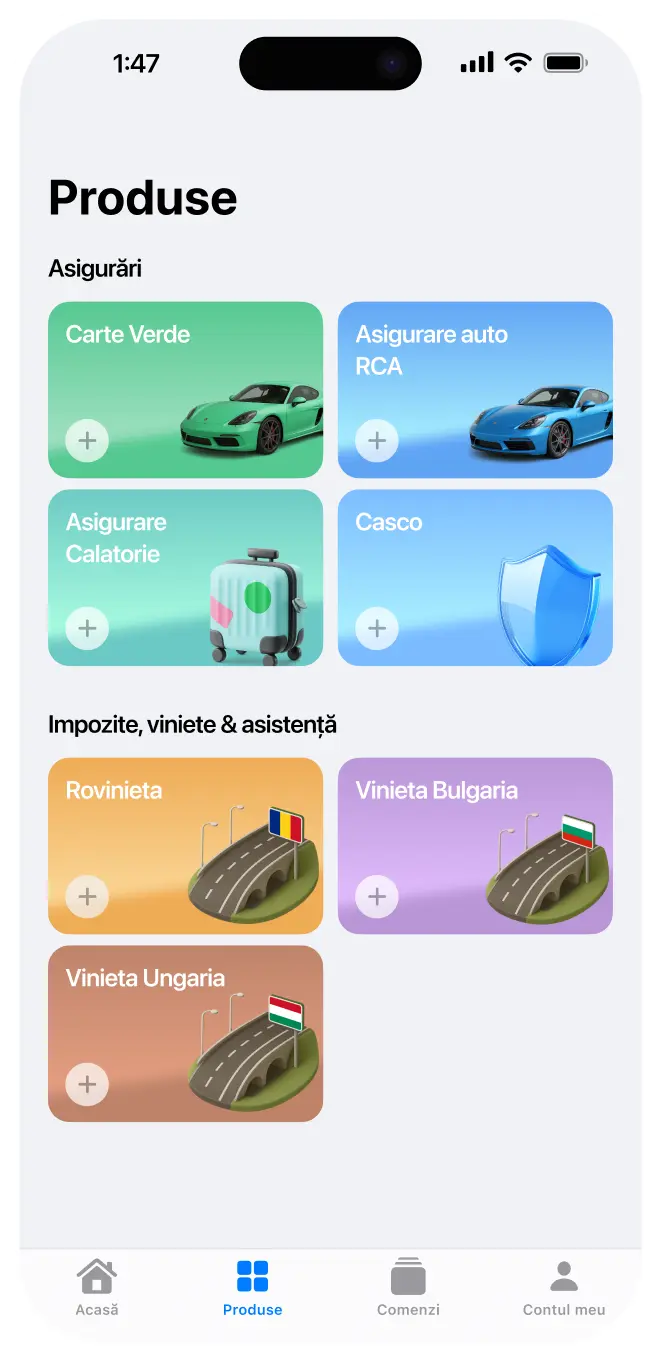Open the Carte Verde insurance card
The width and height of the screenshot is (661, 1363).
[185, 390]
